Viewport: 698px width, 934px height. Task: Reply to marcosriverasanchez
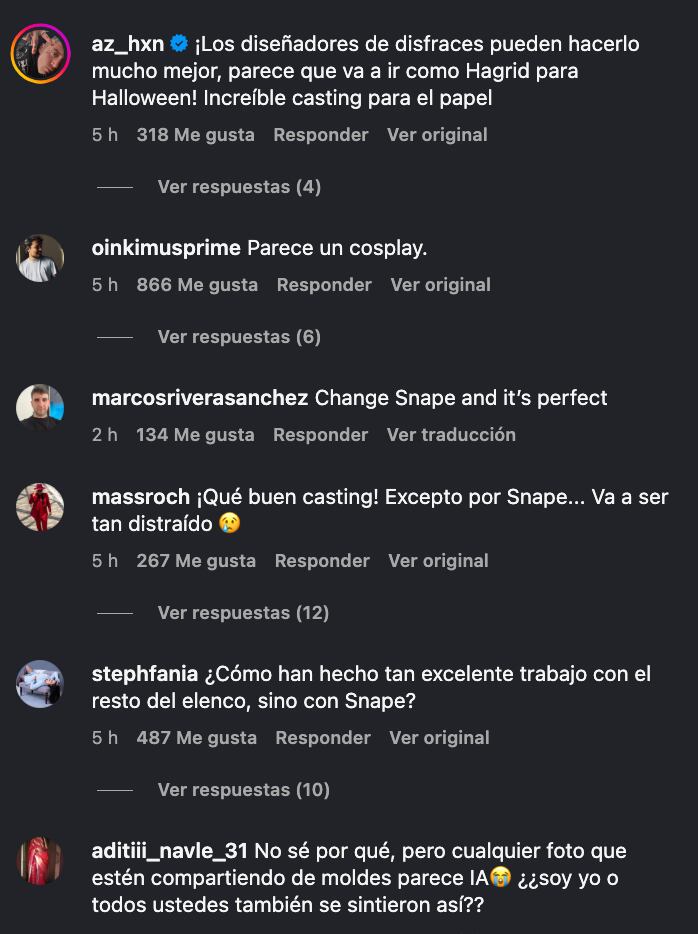pos(320,435)
